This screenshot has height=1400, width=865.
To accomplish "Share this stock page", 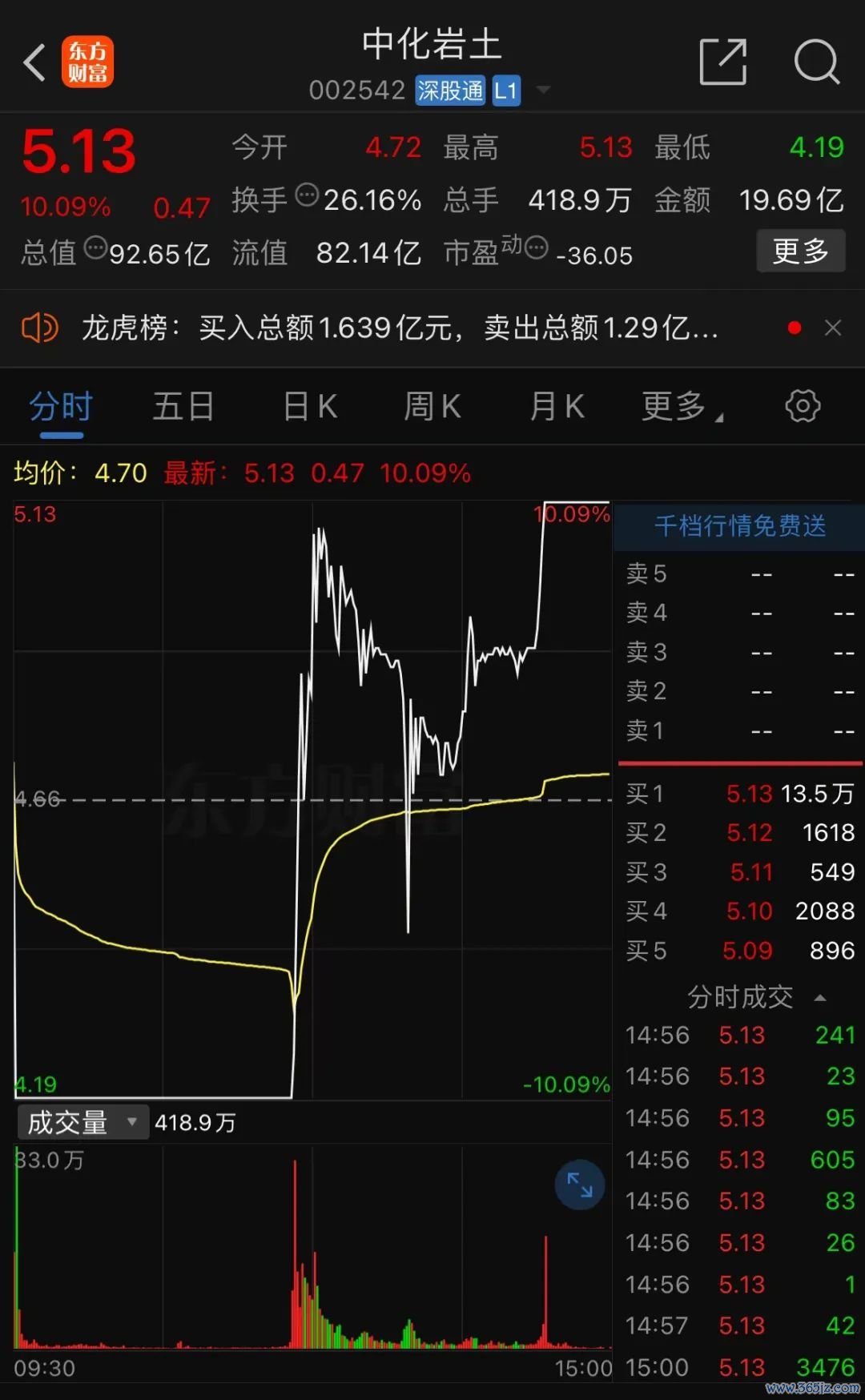I will [723, 61].
